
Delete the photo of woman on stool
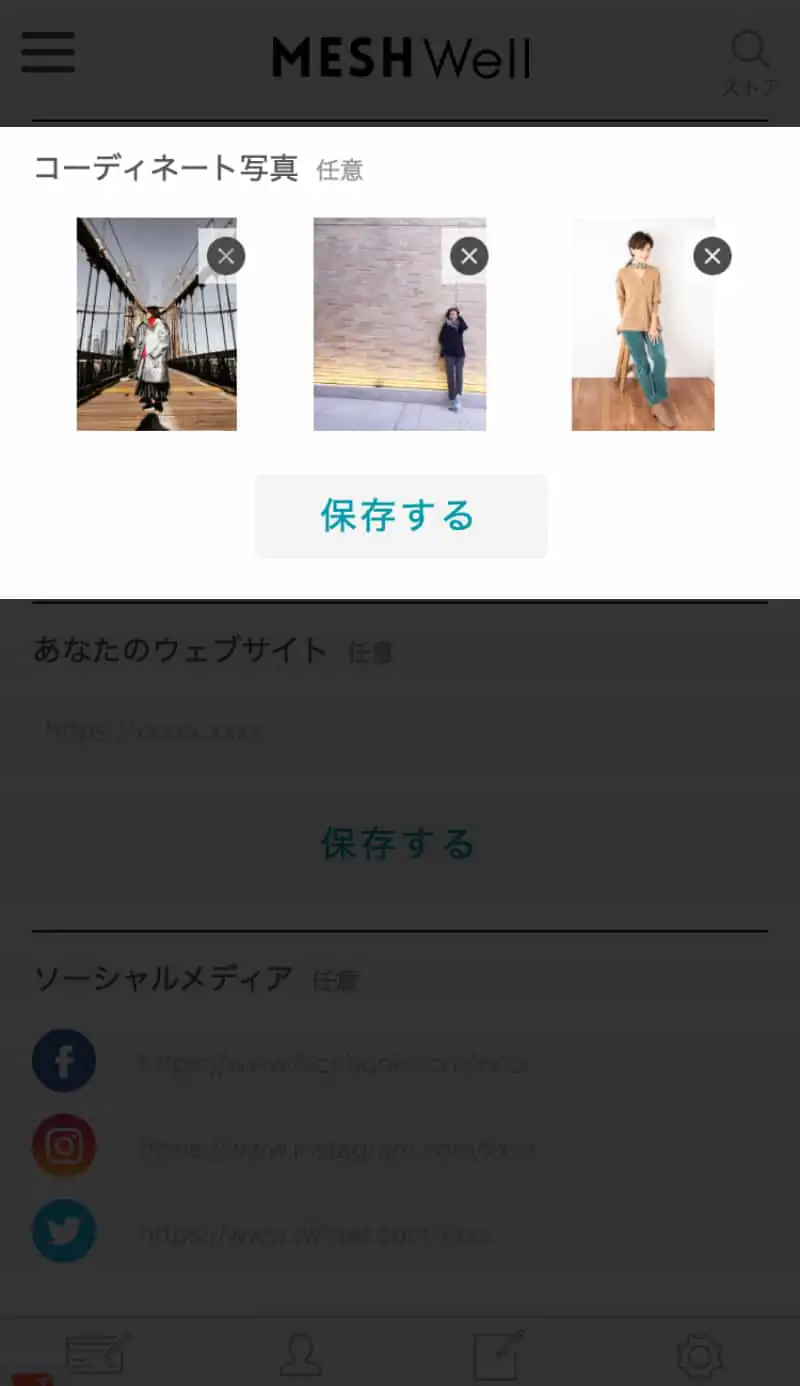click(712, 257)
